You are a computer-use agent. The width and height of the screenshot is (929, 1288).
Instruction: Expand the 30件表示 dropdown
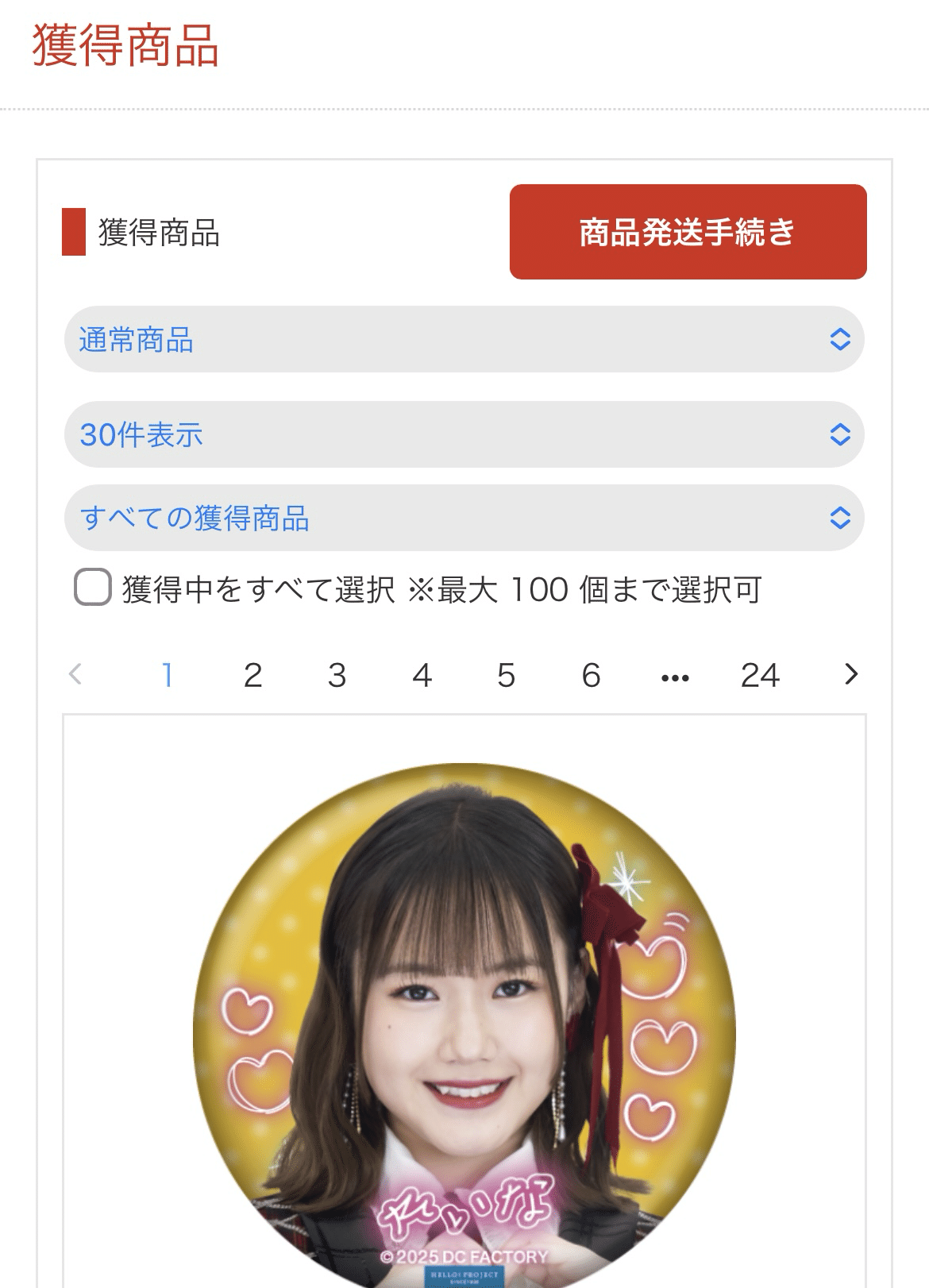[x=464, y=434]
